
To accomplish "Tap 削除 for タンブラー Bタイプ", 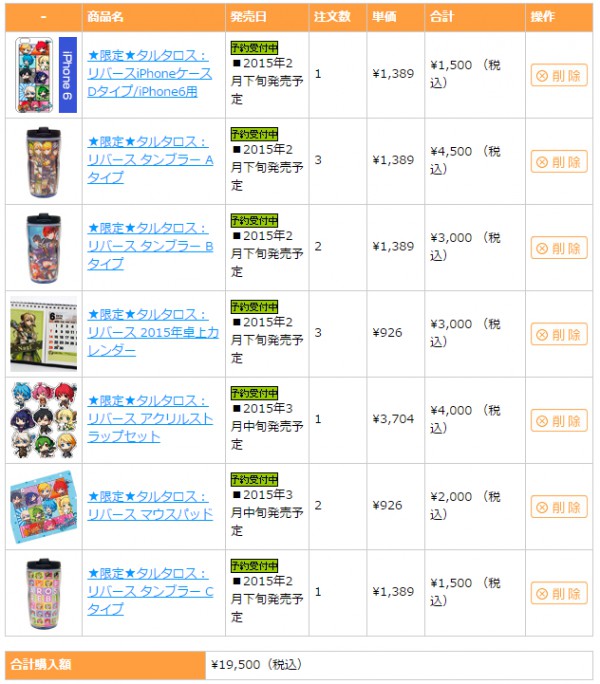I will tap(559, 248).
